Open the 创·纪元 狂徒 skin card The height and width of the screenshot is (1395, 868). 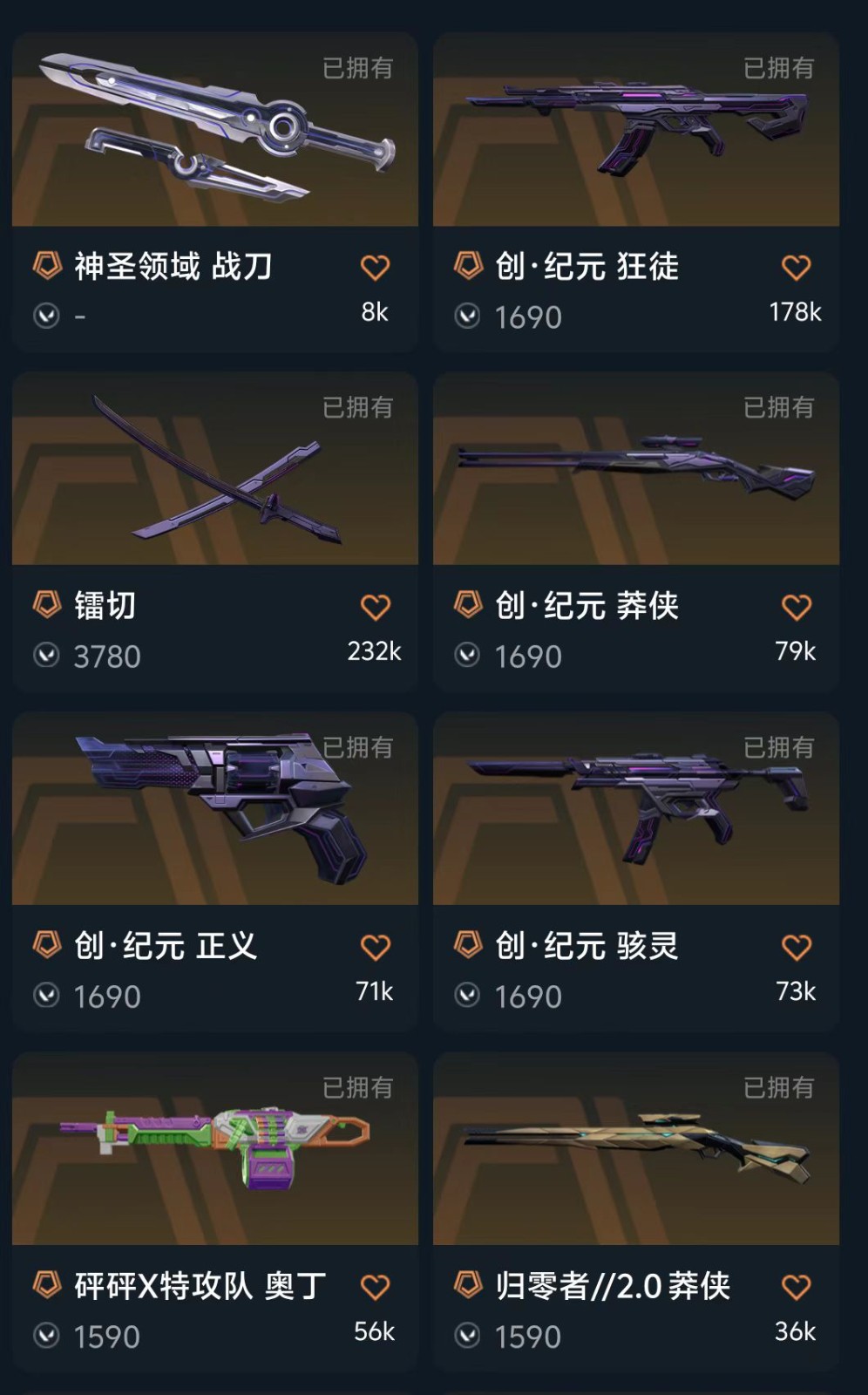point(636,131)
